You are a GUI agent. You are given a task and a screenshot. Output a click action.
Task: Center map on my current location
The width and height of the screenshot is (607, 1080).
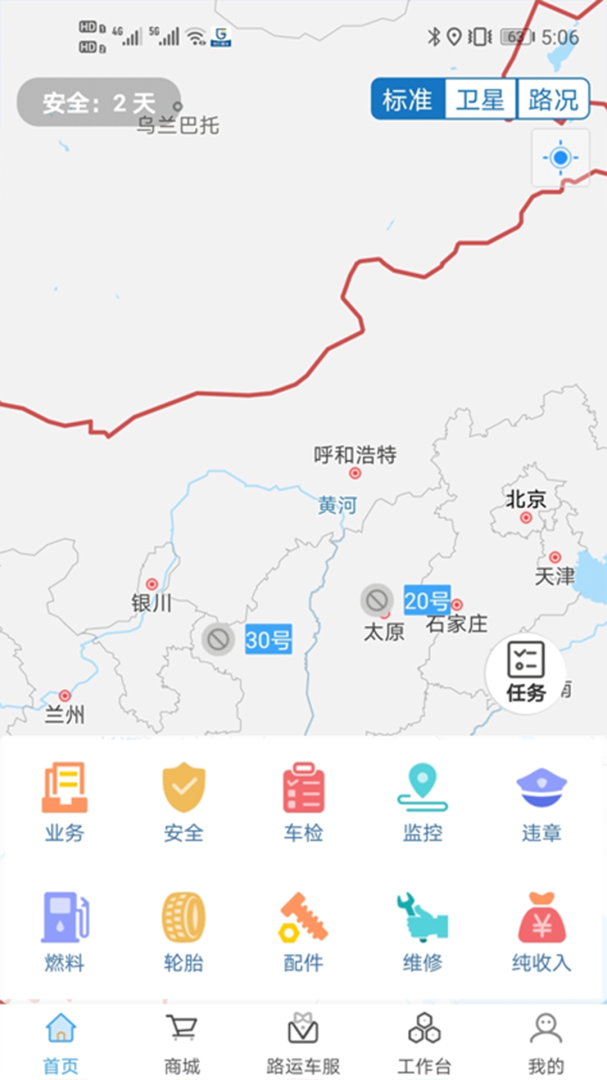560,158
